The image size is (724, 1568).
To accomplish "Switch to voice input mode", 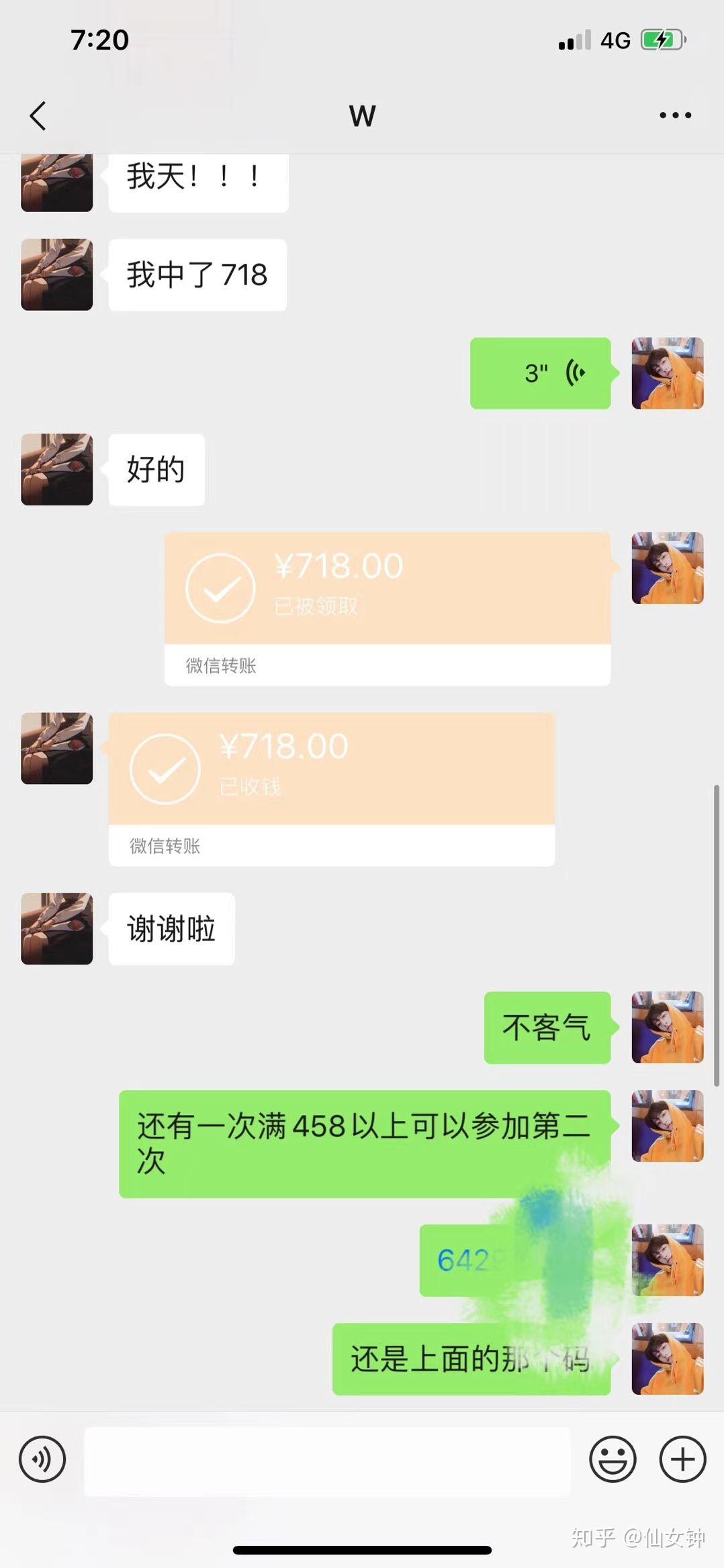I will (x=42, y=1459).
